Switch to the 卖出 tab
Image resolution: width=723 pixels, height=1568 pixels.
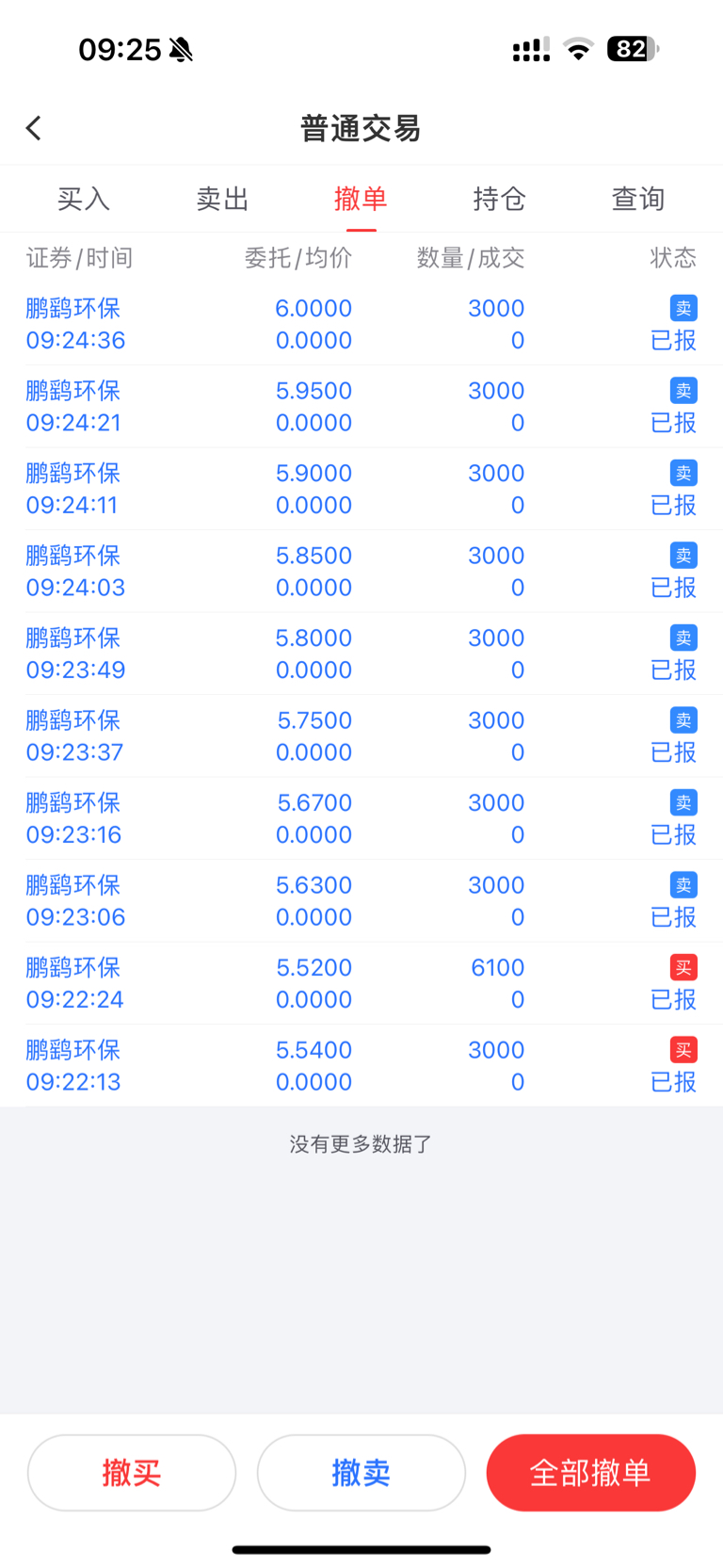tap(222, 199)
